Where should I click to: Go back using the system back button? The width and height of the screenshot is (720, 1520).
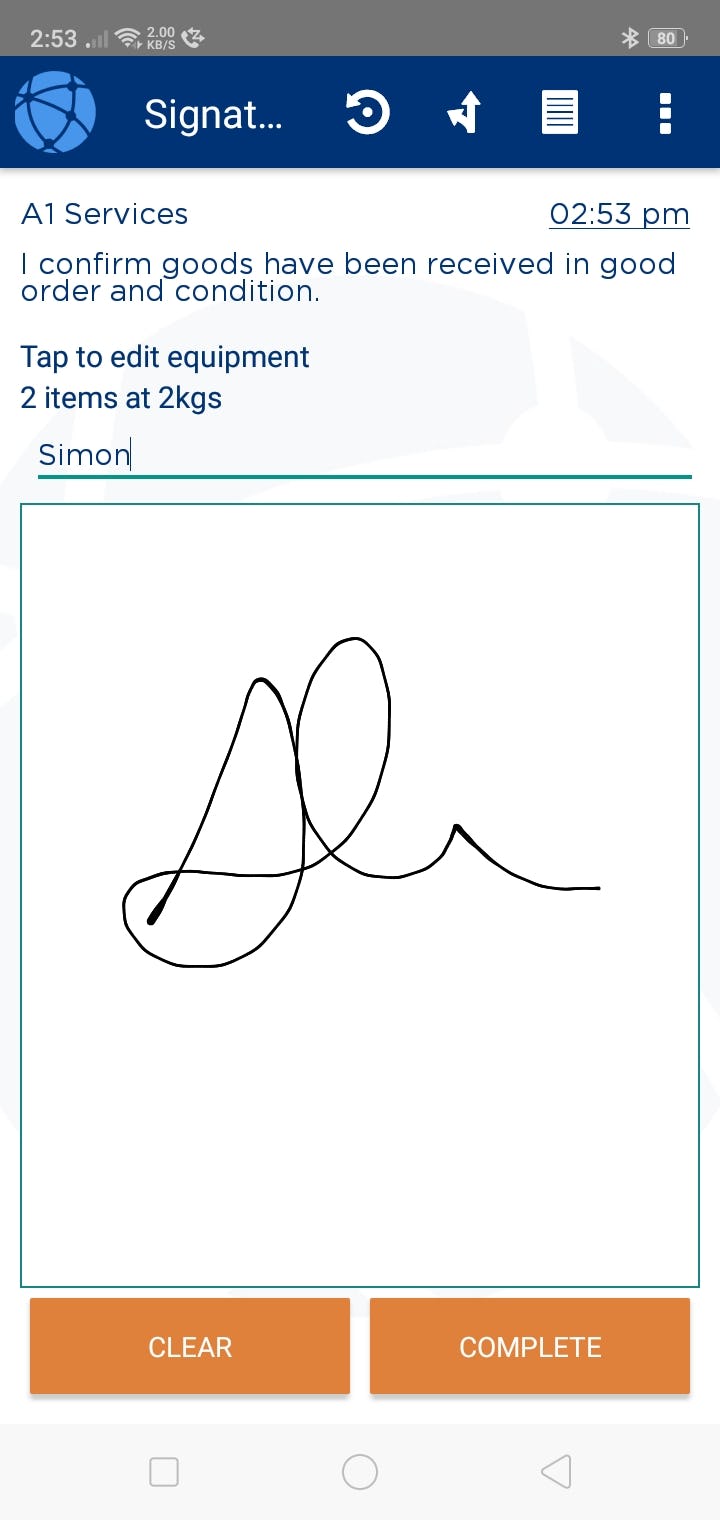click(556, 1471)
